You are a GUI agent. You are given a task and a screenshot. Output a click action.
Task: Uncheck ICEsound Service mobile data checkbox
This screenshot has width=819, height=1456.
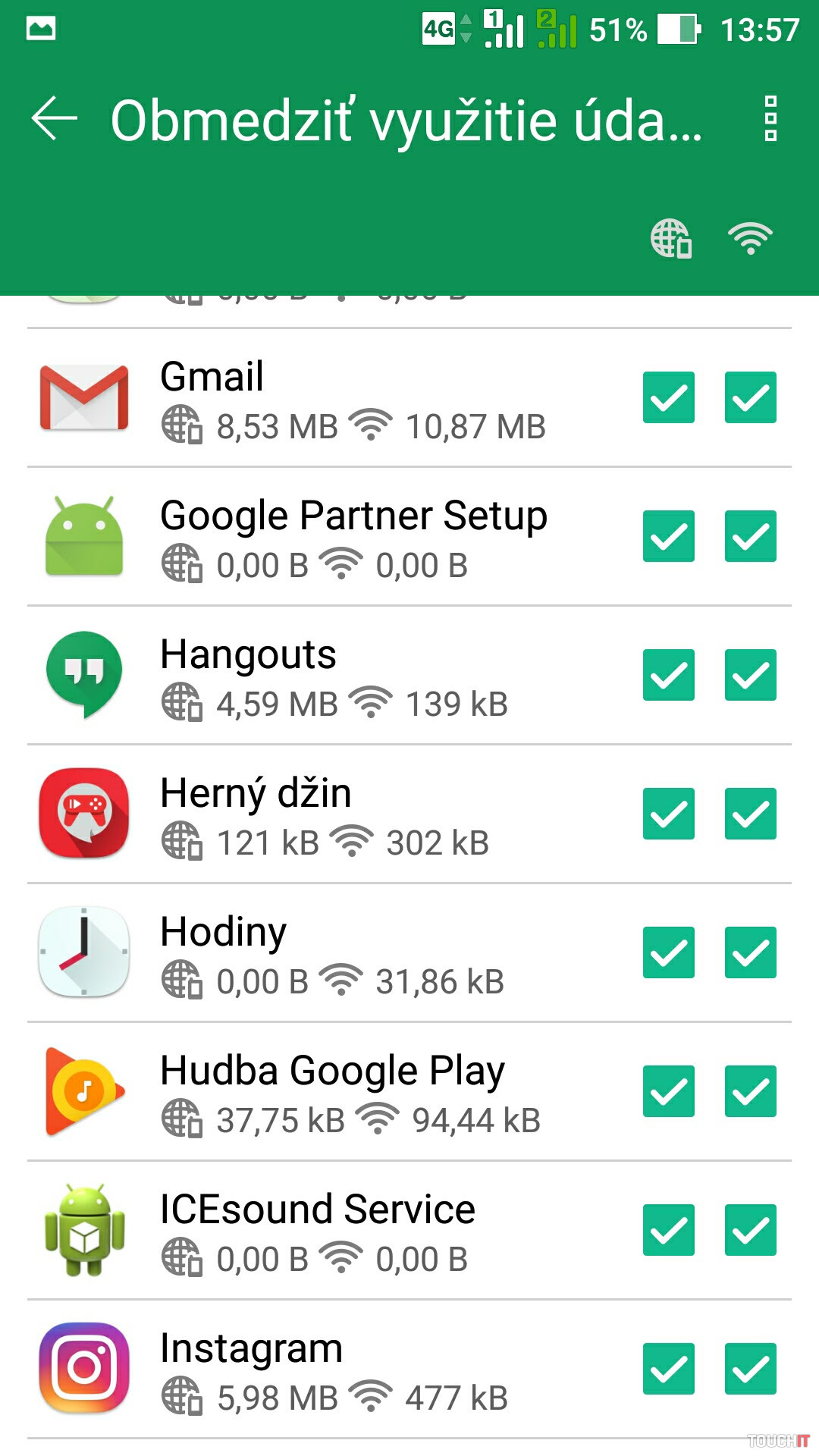pos(668,1230)
